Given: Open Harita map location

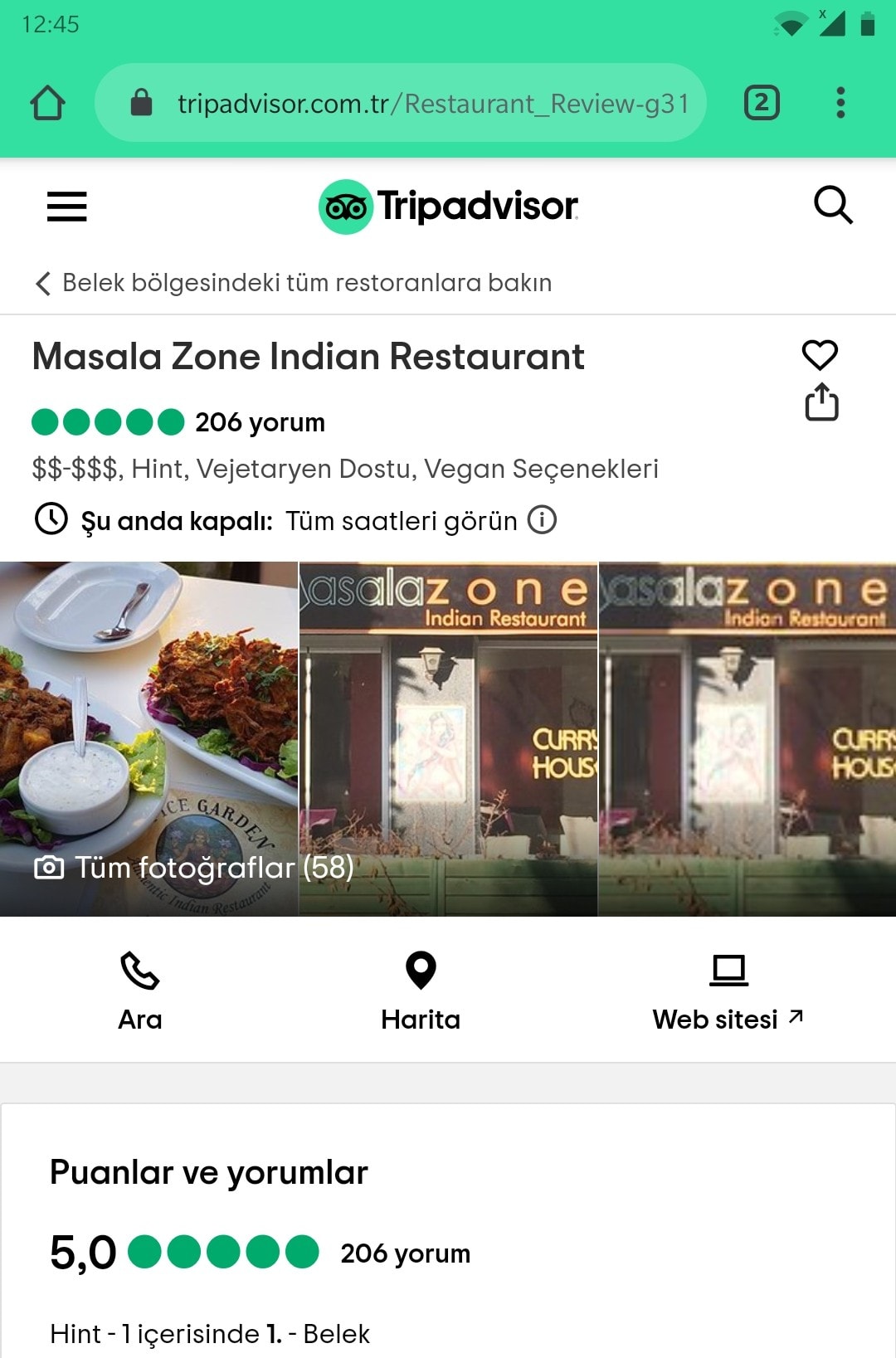Looking at the screenshot, I should (x=421, y=991).
